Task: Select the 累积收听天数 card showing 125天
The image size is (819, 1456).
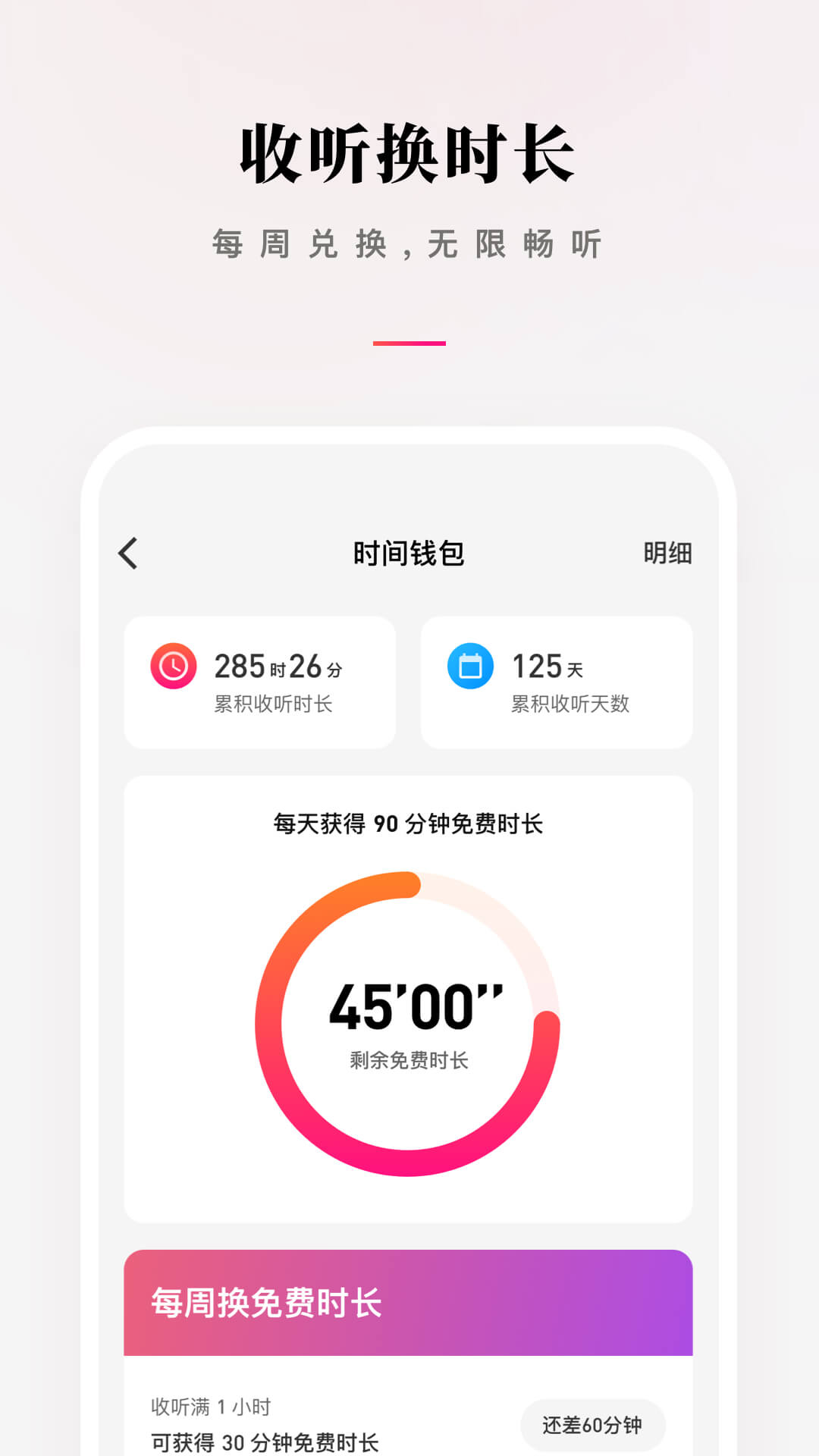Action: tap(558, 680)
